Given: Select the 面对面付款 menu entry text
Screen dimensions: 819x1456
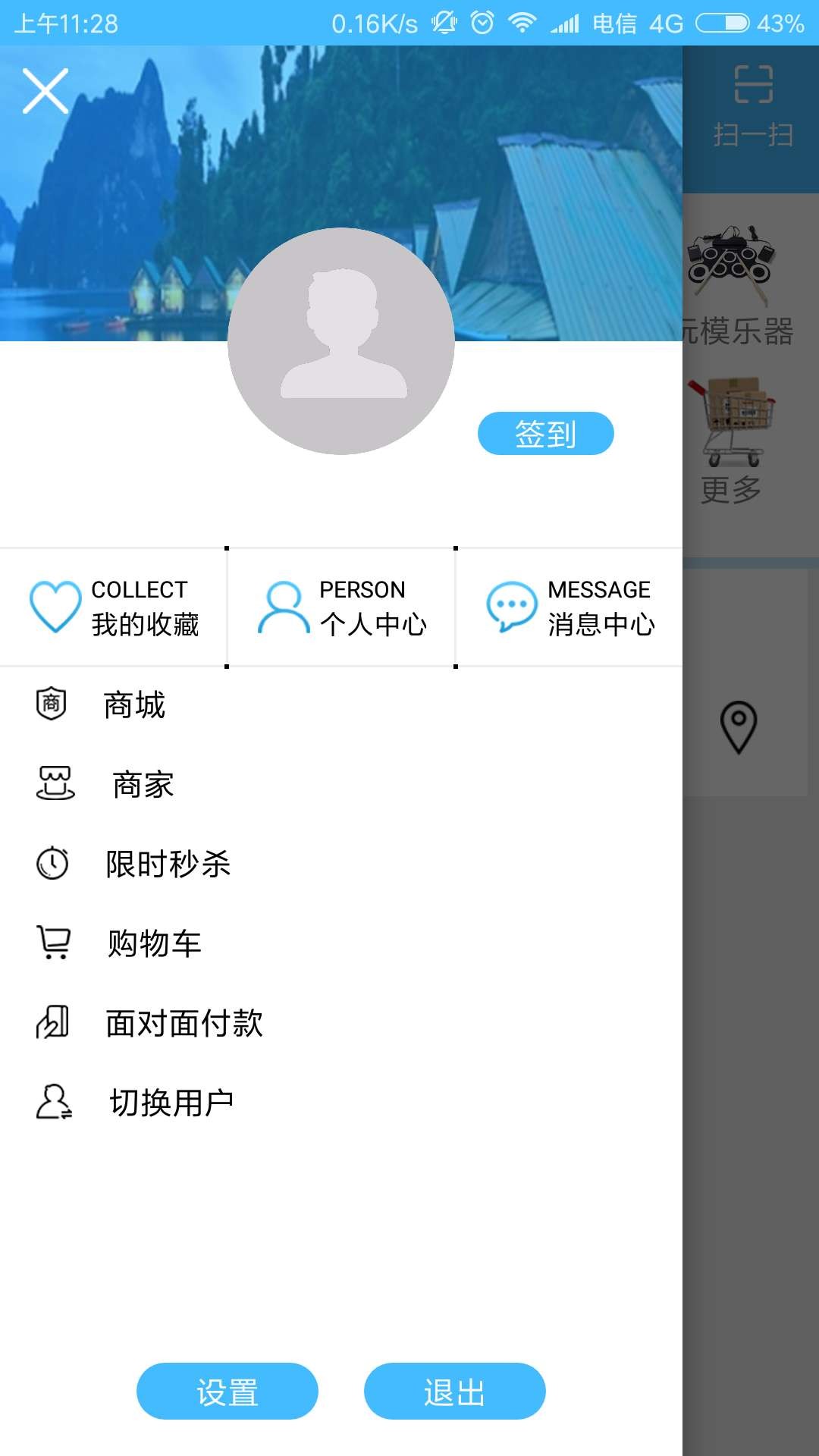Looking at the screenshot, I should 184,1022.
